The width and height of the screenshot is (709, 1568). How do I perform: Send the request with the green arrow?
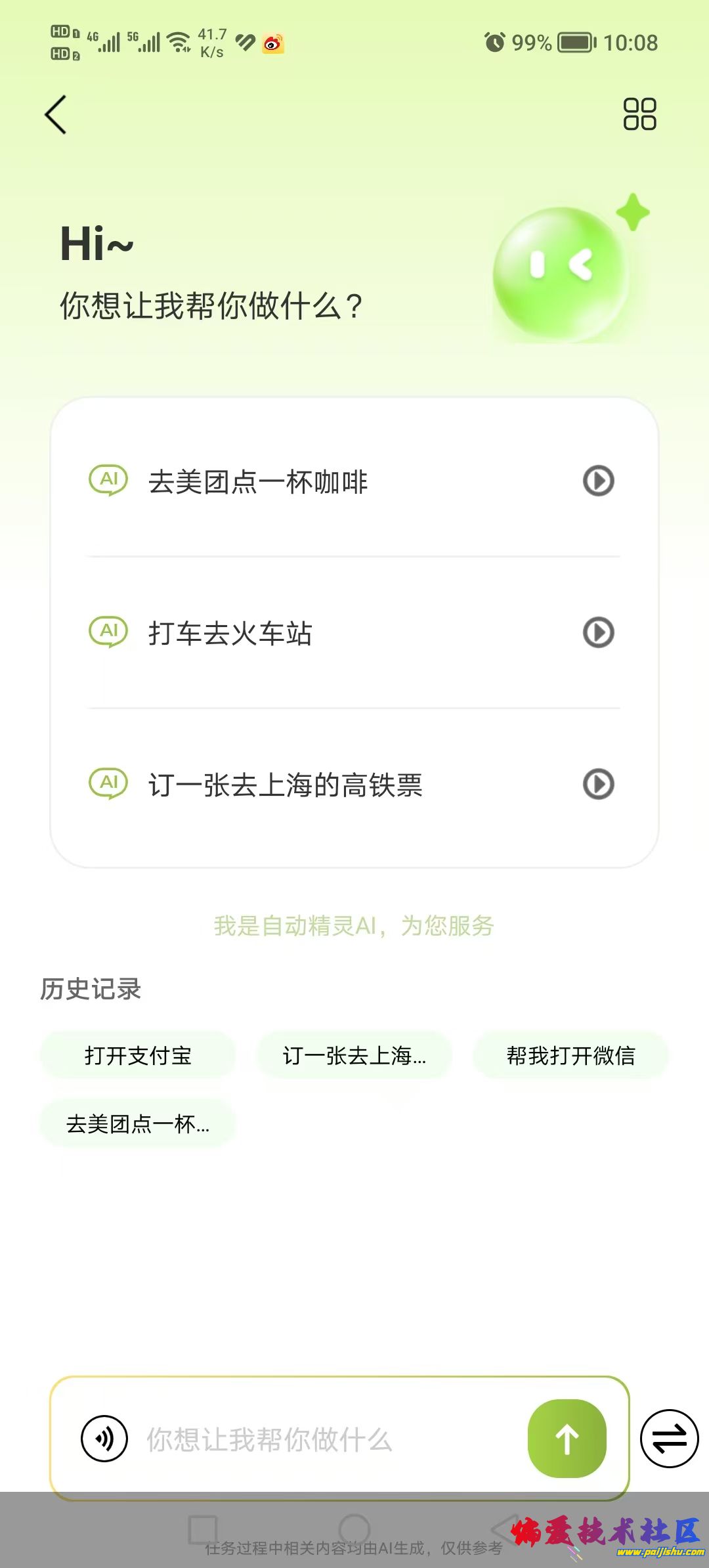click(567, 1439)
